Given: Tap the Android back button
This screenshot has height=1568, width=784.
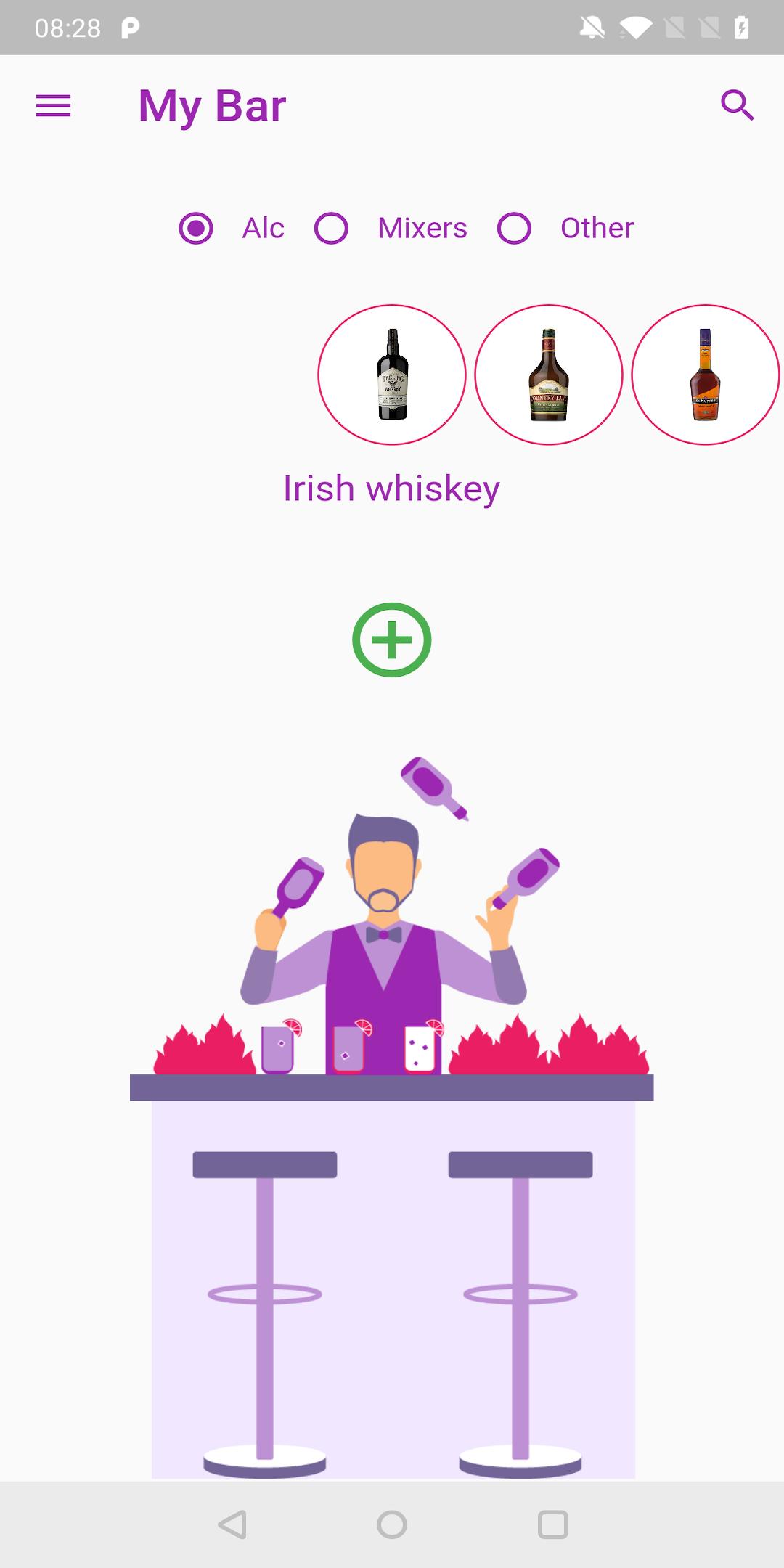Looking at the screenshot, I should pos(231,1526).
